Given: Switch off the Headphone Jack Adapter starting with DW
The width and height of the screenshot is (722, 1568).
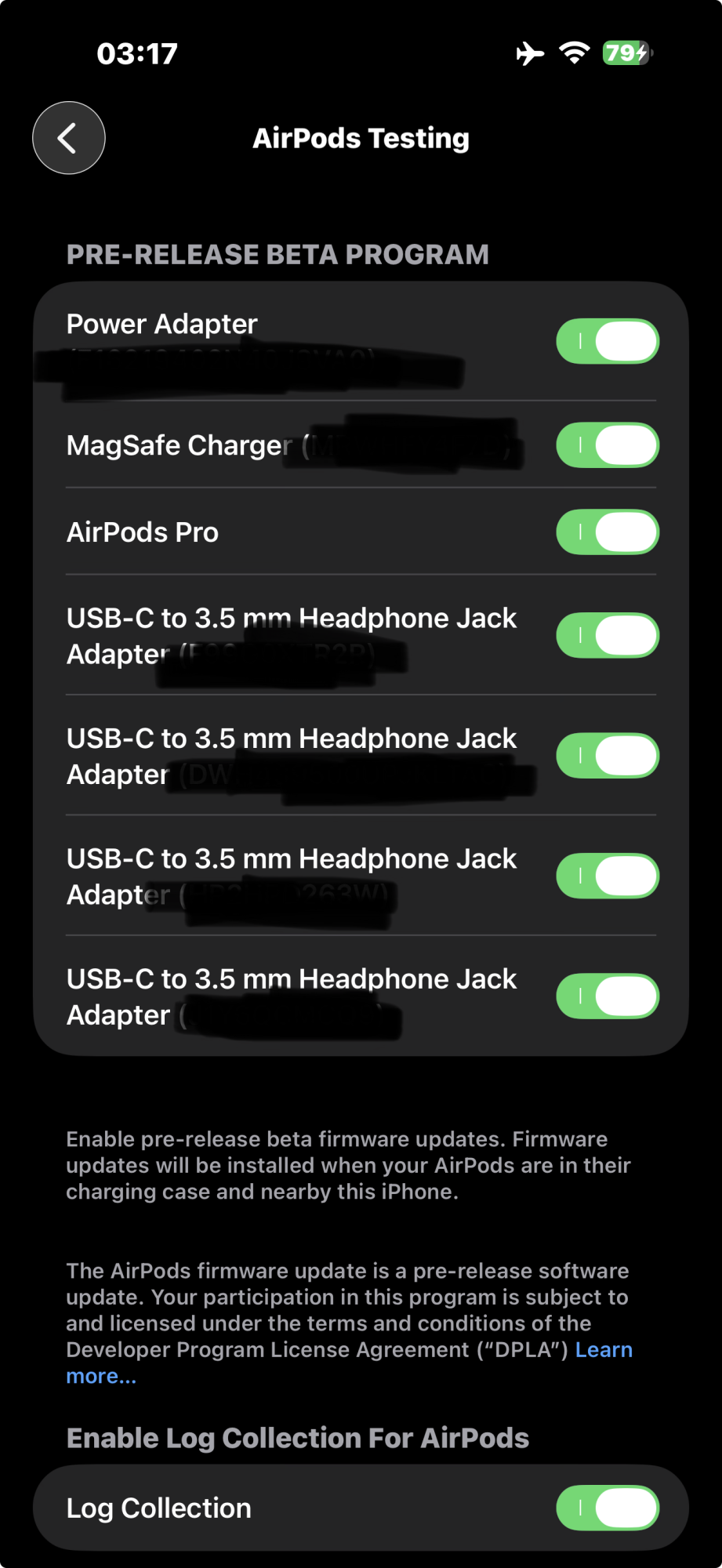Looking at the screenshot, I should (x=608, y=756).
